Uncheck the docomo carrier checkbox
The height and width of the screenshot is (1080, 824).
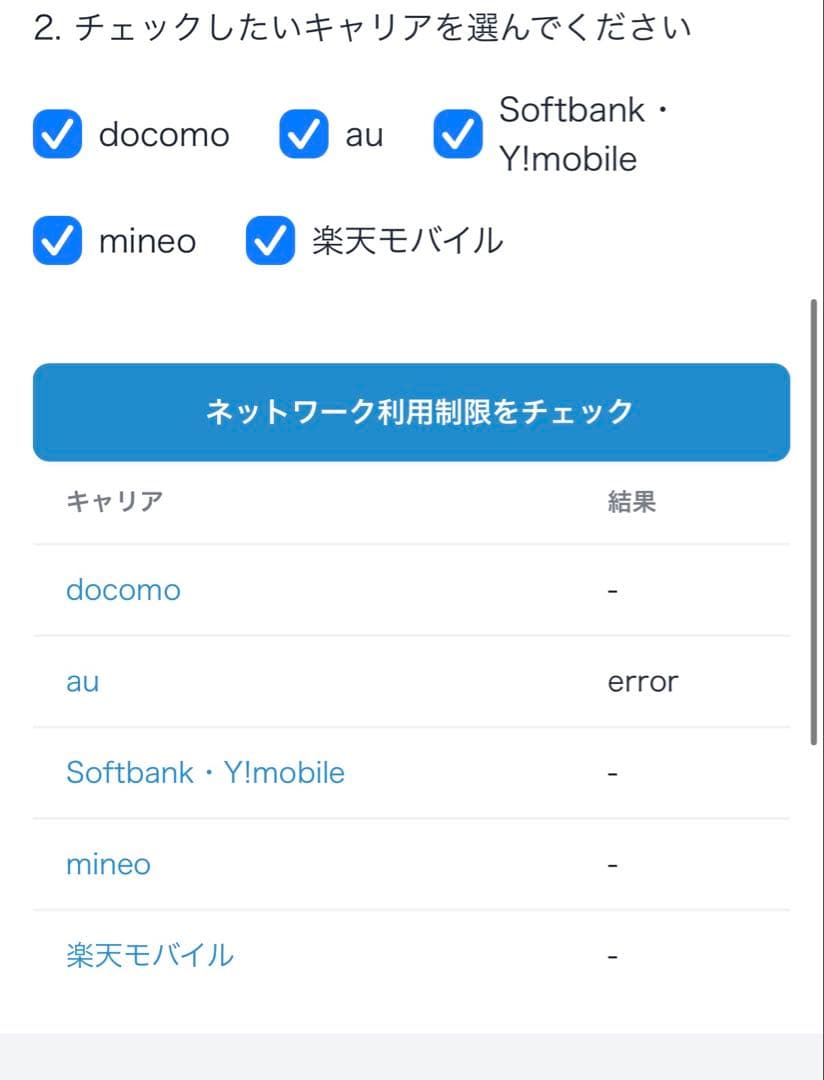point(58,135)
